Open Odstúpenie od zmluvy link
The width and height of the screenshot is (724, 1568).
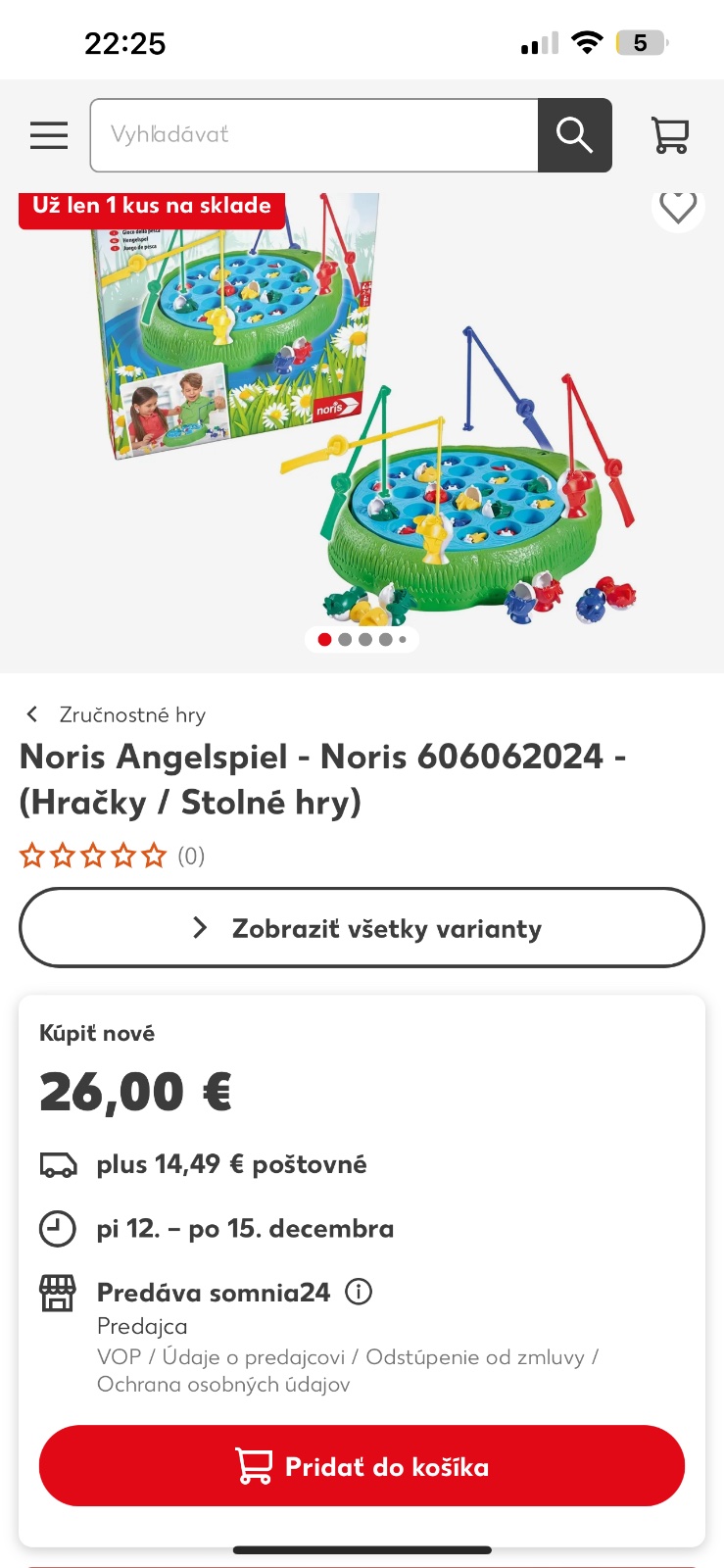tap(475, 1357)
